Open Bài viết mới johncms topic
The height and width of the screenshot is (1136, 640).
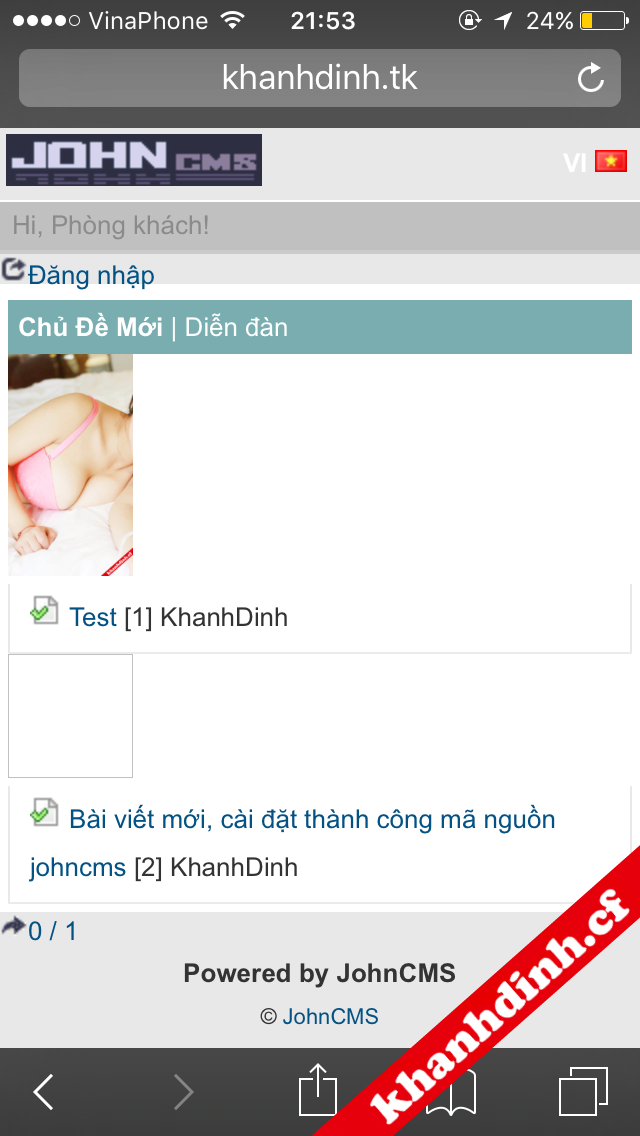coord(311,820)
